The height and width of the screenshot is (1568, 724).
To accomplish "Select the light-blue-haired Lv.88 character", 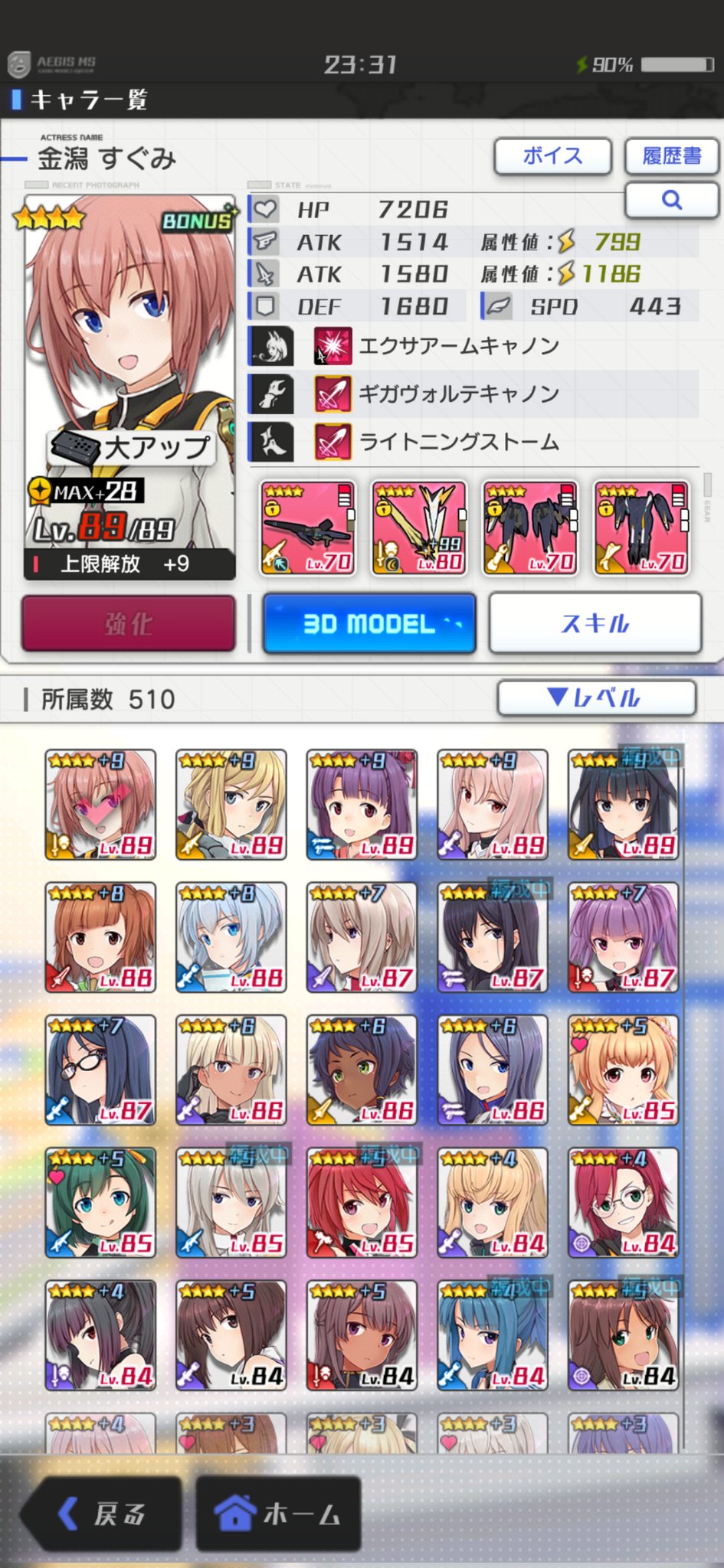I will pyautogui.click(x=231, y=937).
